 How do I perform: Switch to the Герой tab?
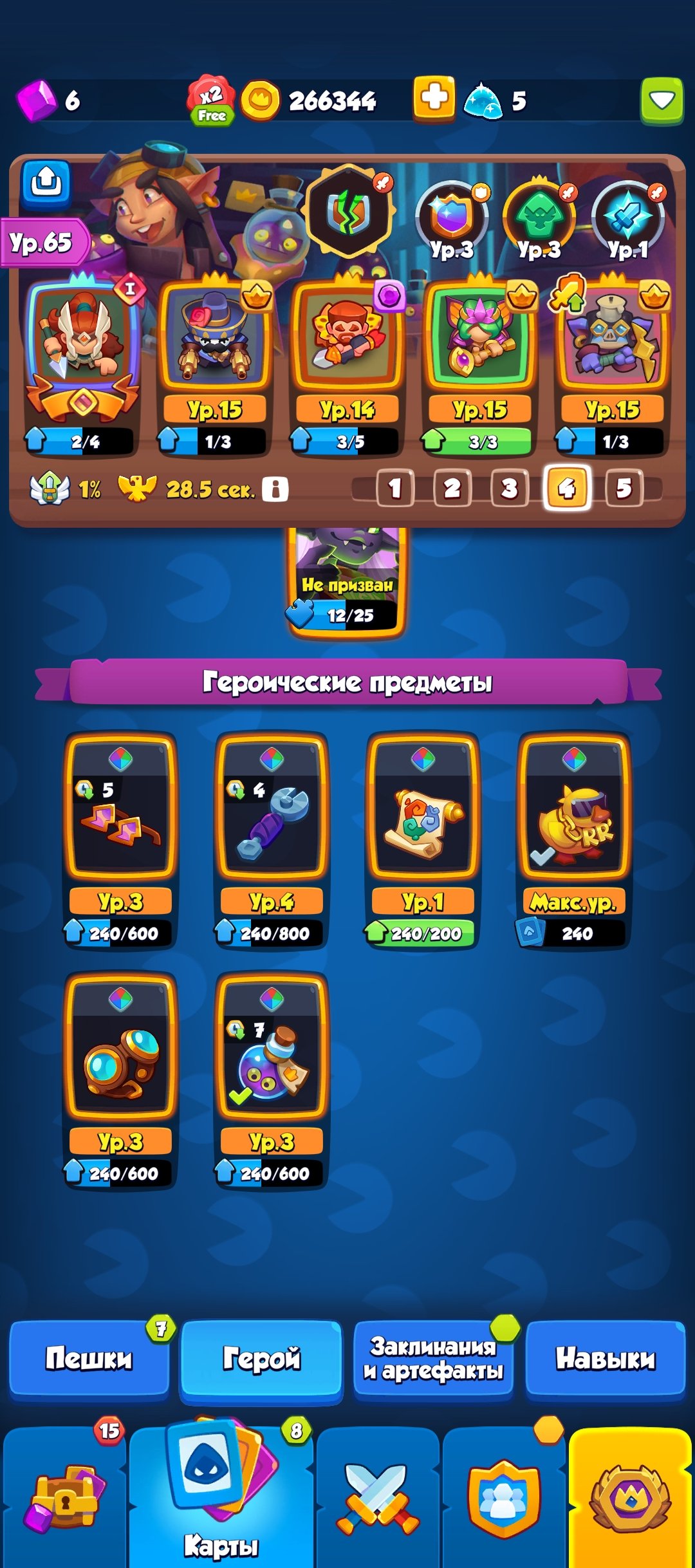[x=261, y=1358]
